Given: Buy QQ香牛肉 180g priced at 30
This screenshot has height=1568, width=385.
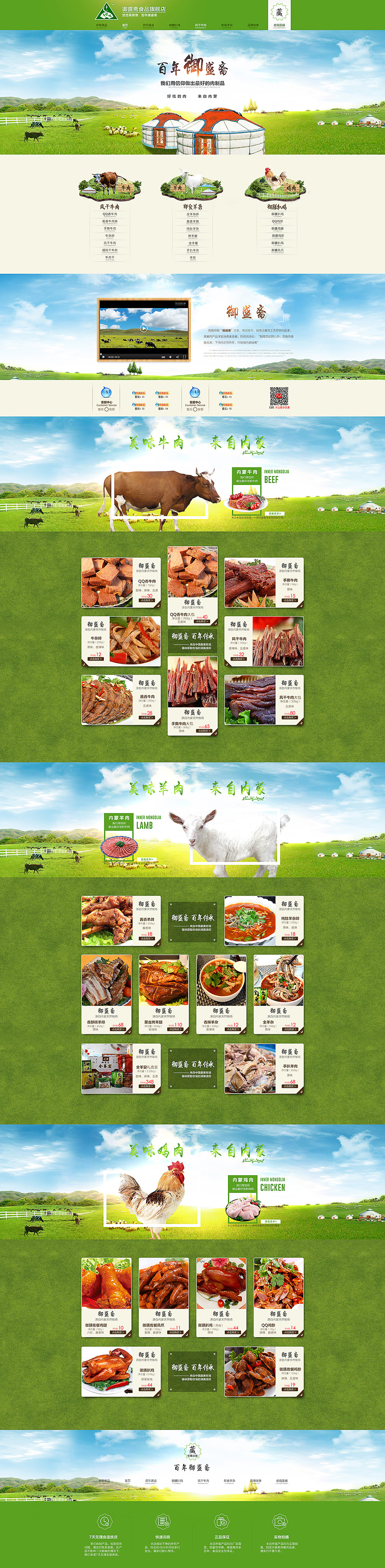Looking at the screenshot, I should [147, 600].
